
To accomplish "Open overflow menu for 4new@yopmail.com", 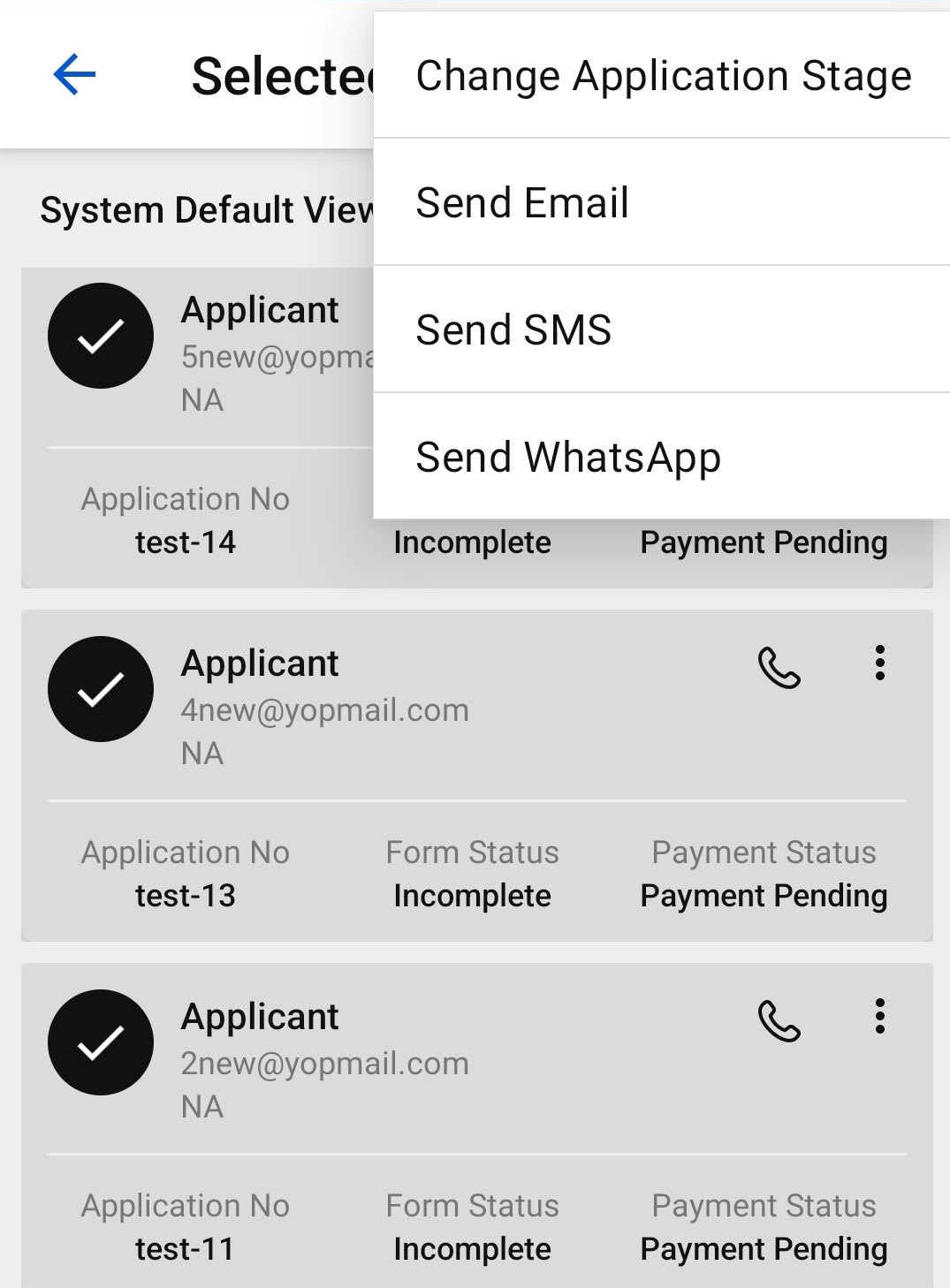I will point(879,663).
